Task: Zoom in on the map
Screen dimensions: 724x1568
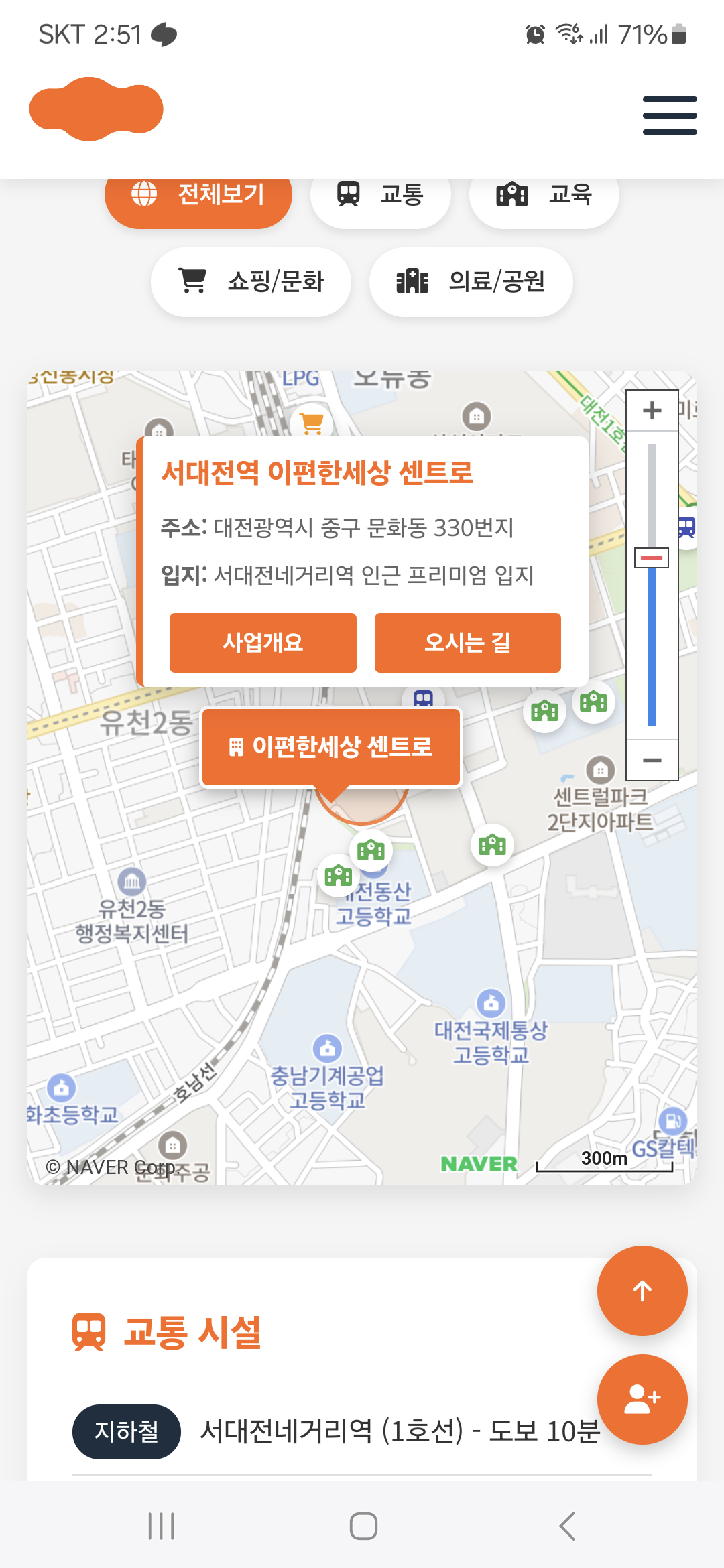Action: [x=652, y=410]
